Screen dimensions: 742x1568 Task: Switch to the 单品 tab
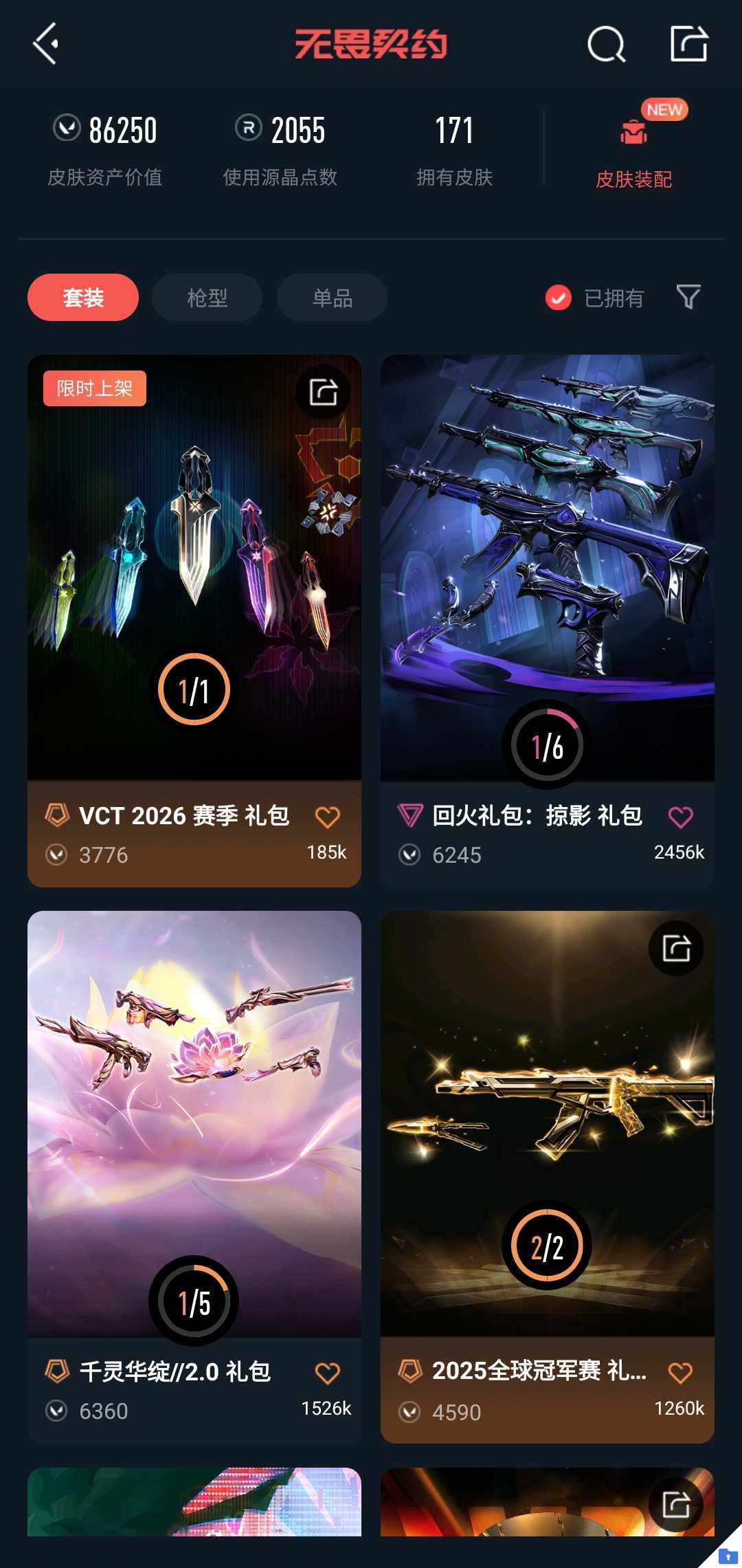[x=330, y=297]
